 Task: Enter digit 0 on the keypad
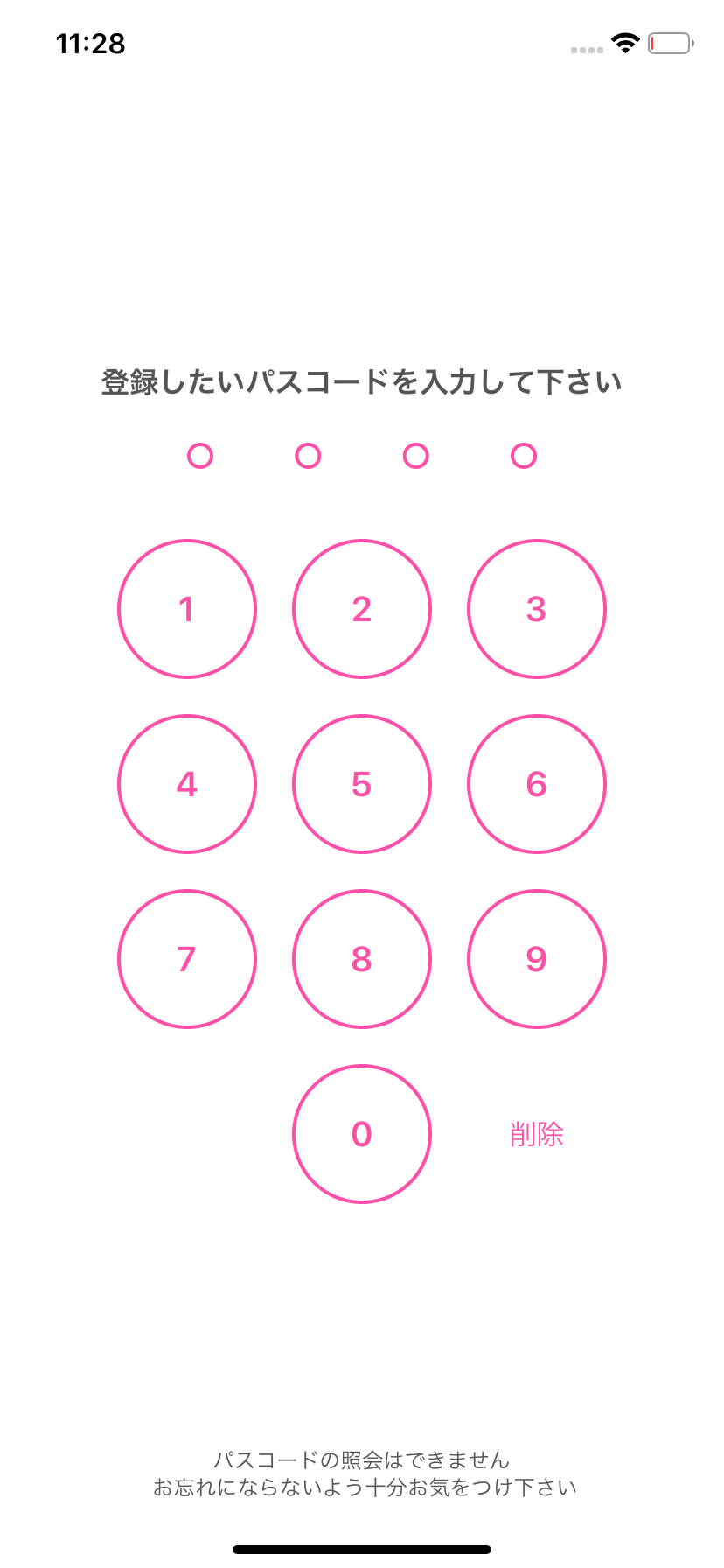point(362,1134)
